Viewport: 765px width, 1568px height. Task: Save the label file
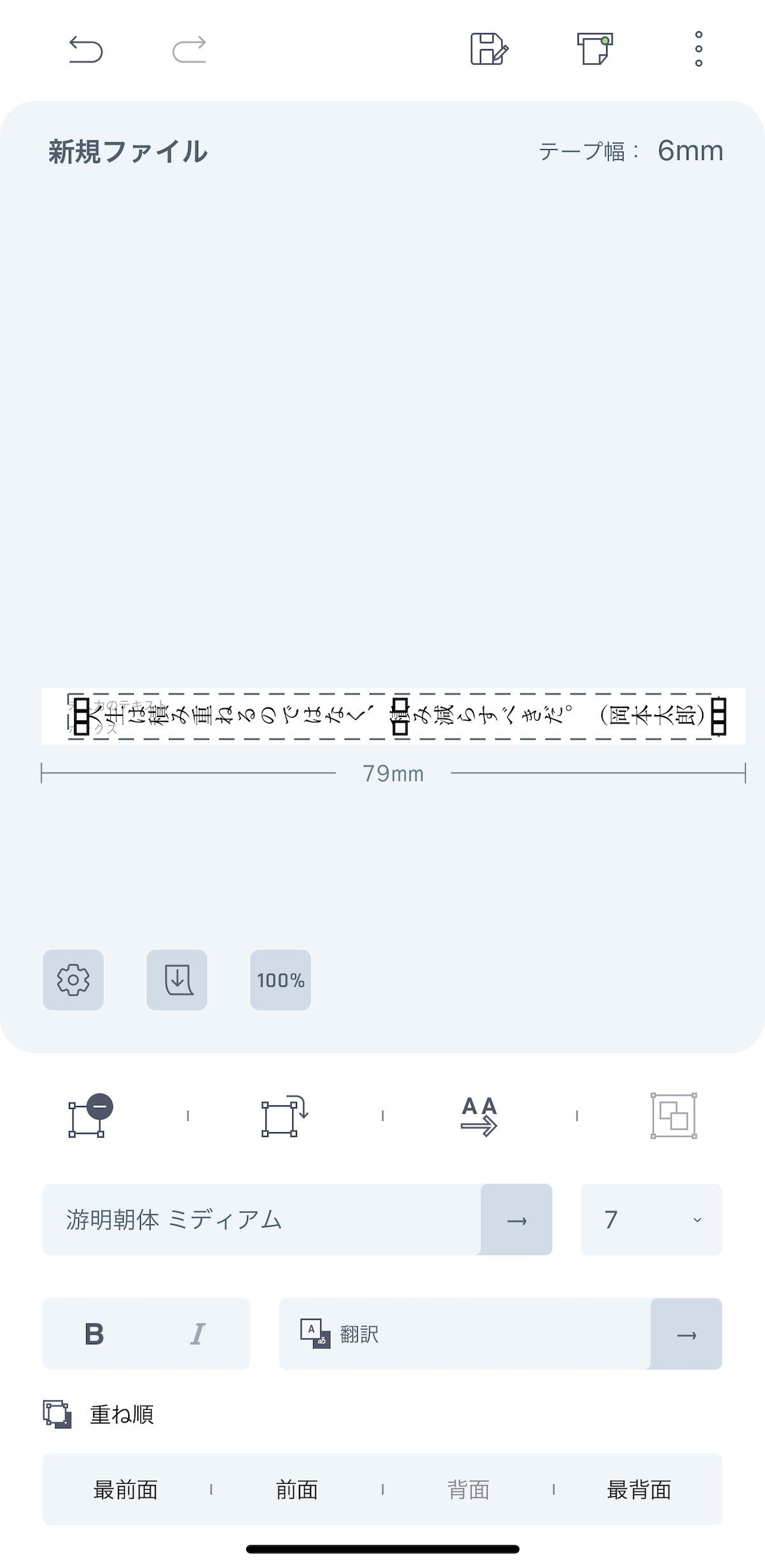point(489,49)
